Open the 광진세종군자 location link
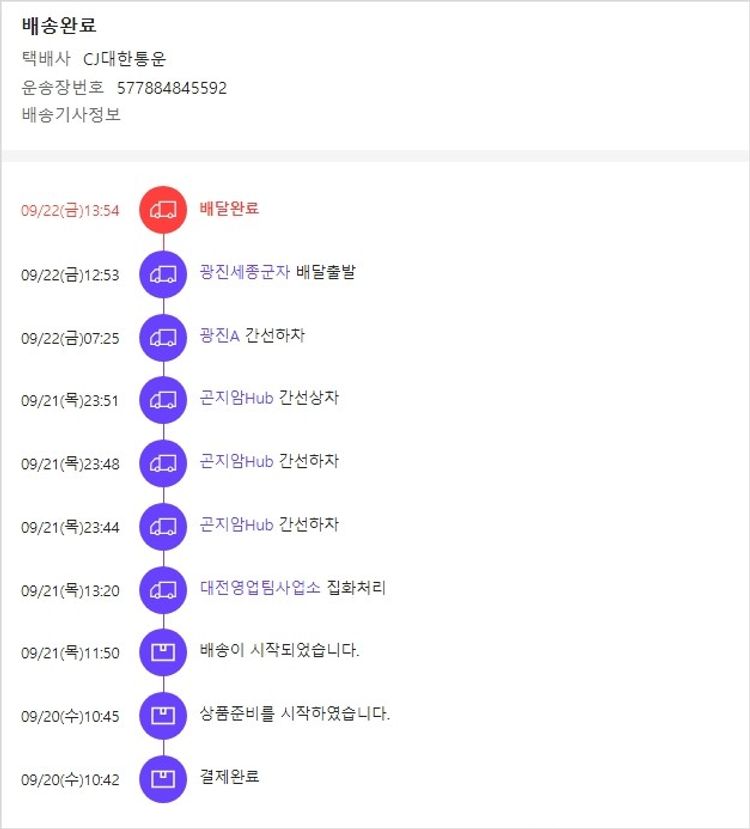750x829 pixels. [245, 272]
